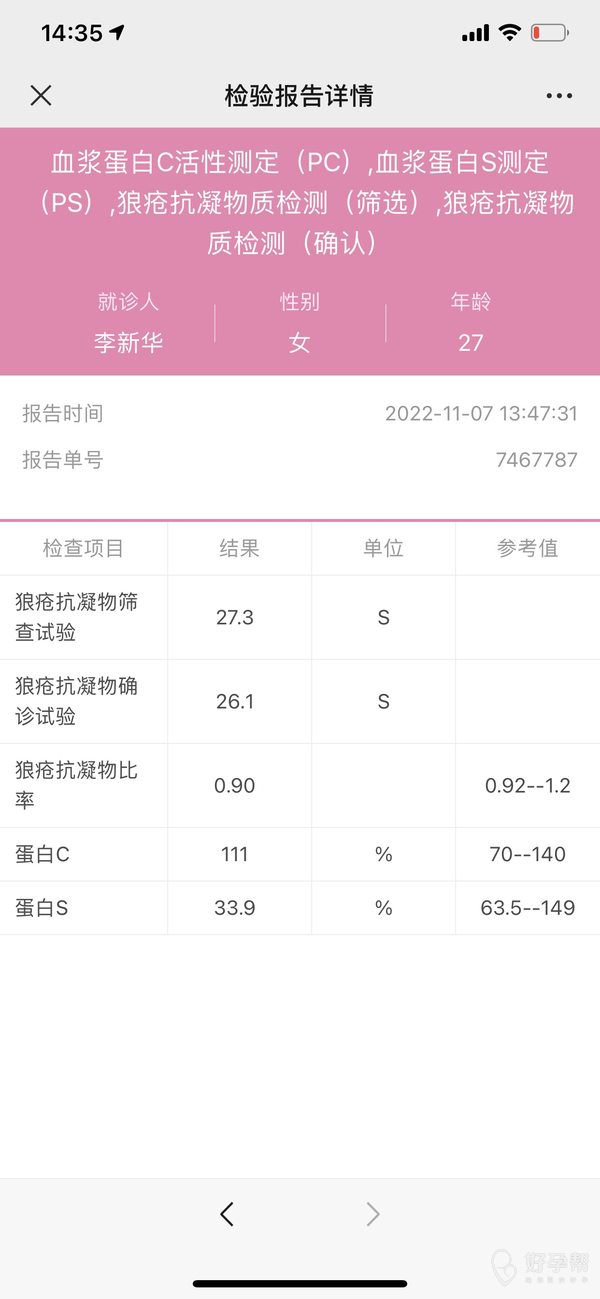Open the three-dot more options menu
This screenshot has width=600, height=1299.
559,96
